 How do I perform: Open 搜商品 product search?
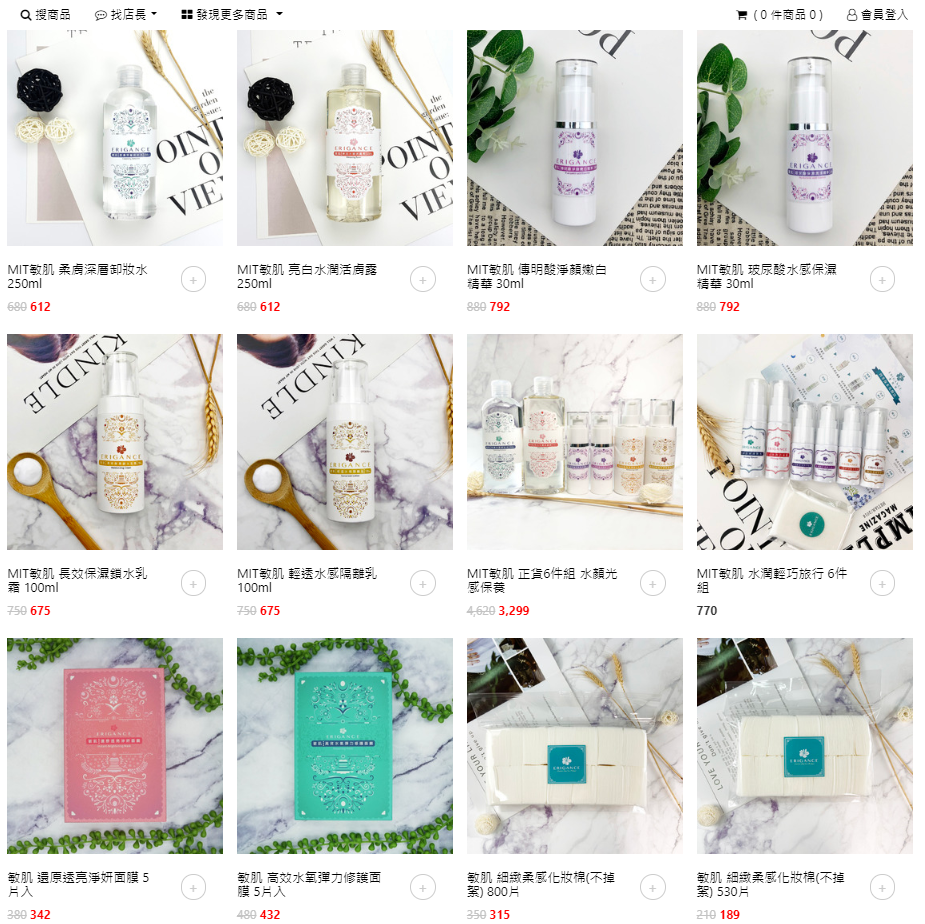pyautogui.click(x=45, y=15)
